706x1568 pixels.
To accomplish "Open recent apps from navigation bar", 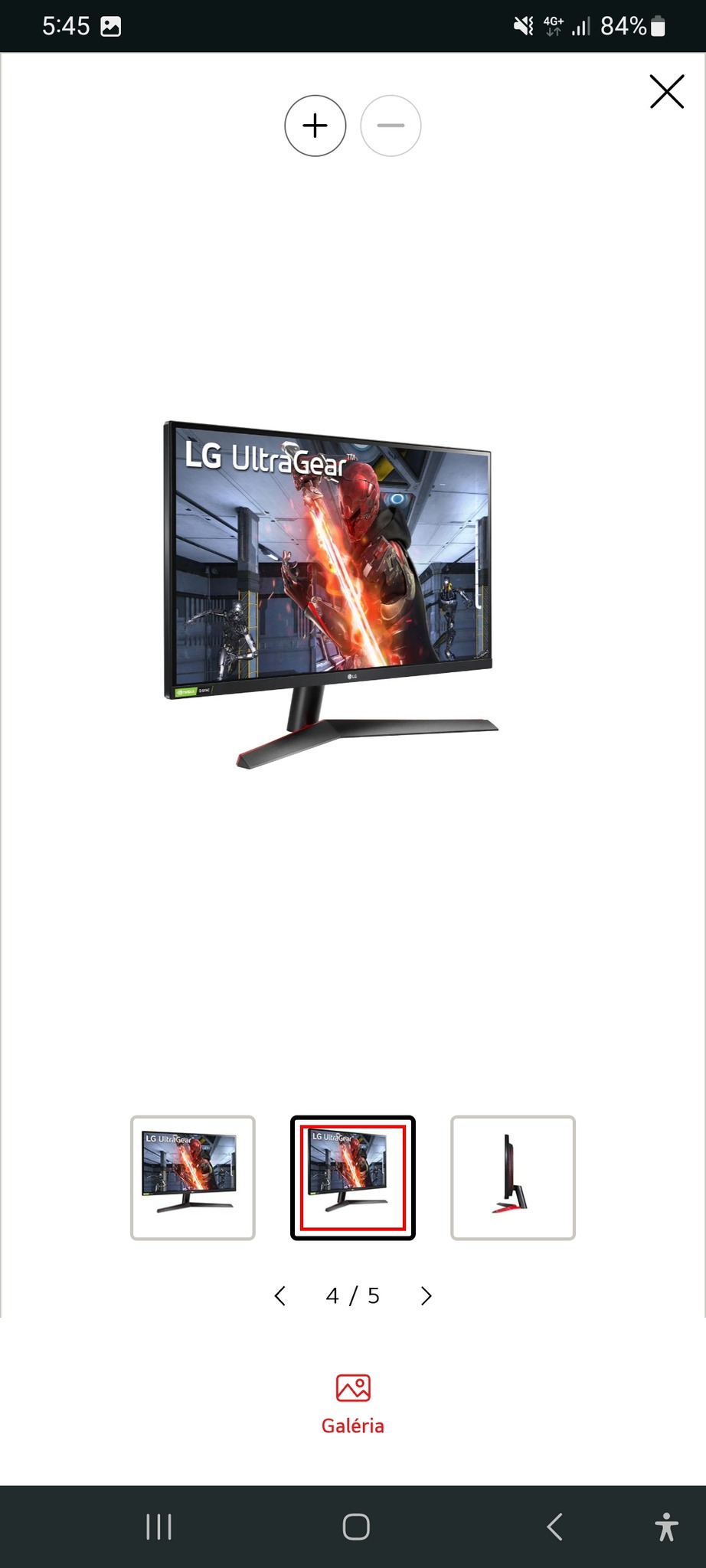I will 159,1527.
